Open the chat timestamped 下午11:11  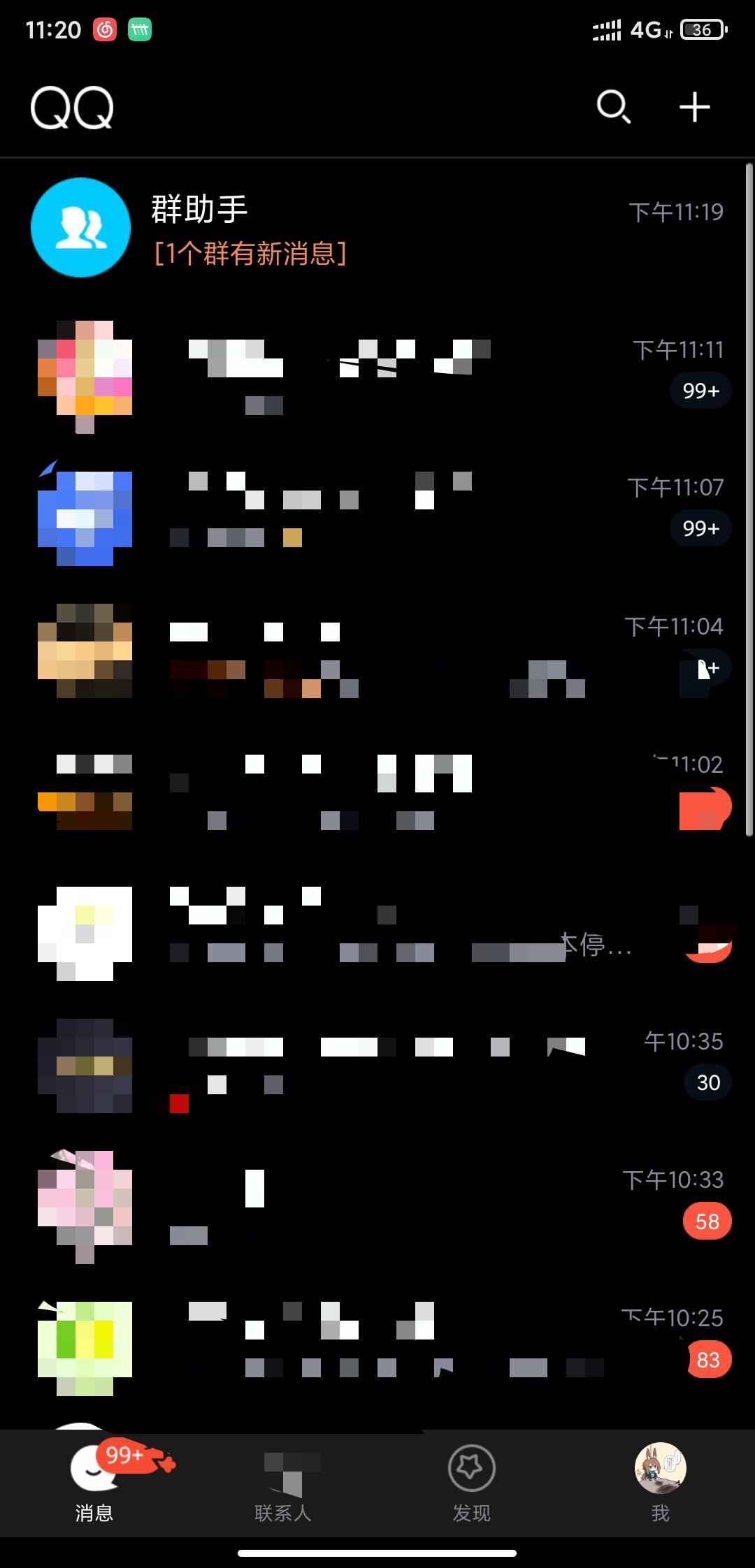coord(377,370)
